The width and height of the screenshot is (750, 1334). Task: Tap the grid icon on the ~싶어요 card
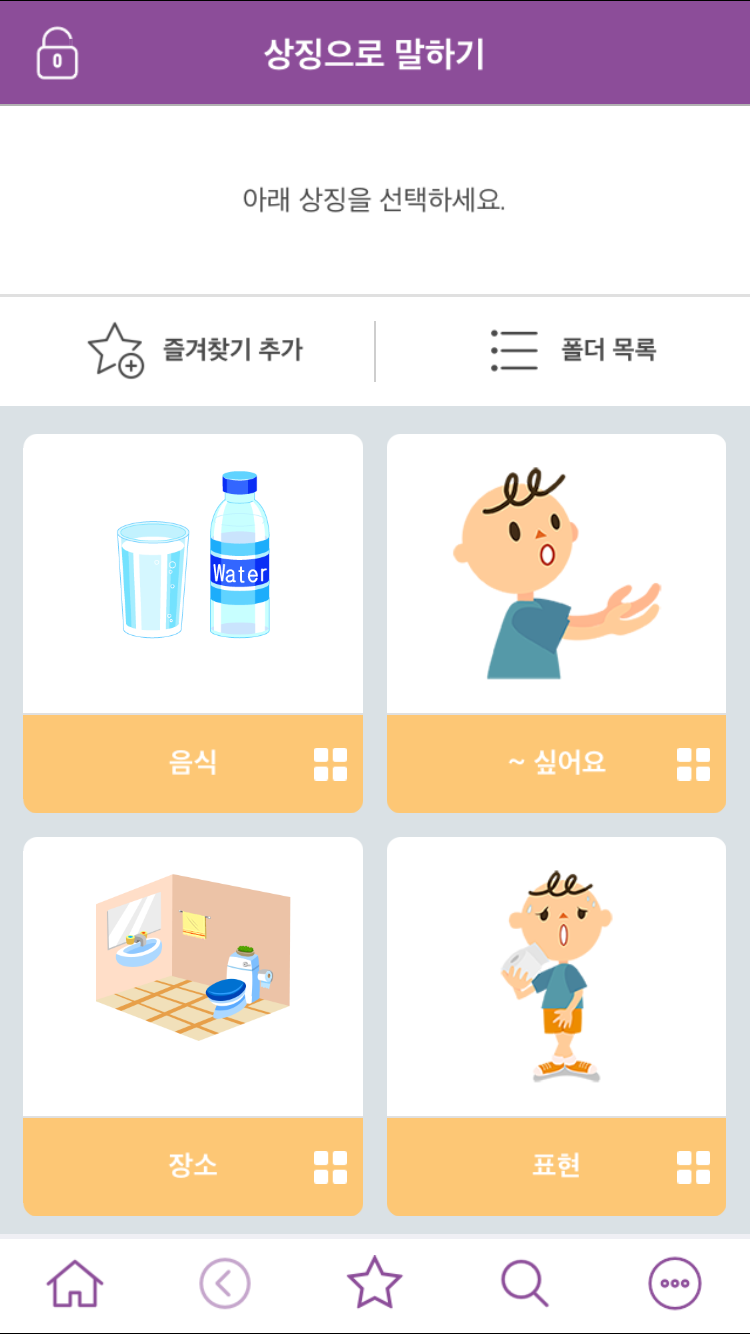pyautogui.click(x=694, y=763)
